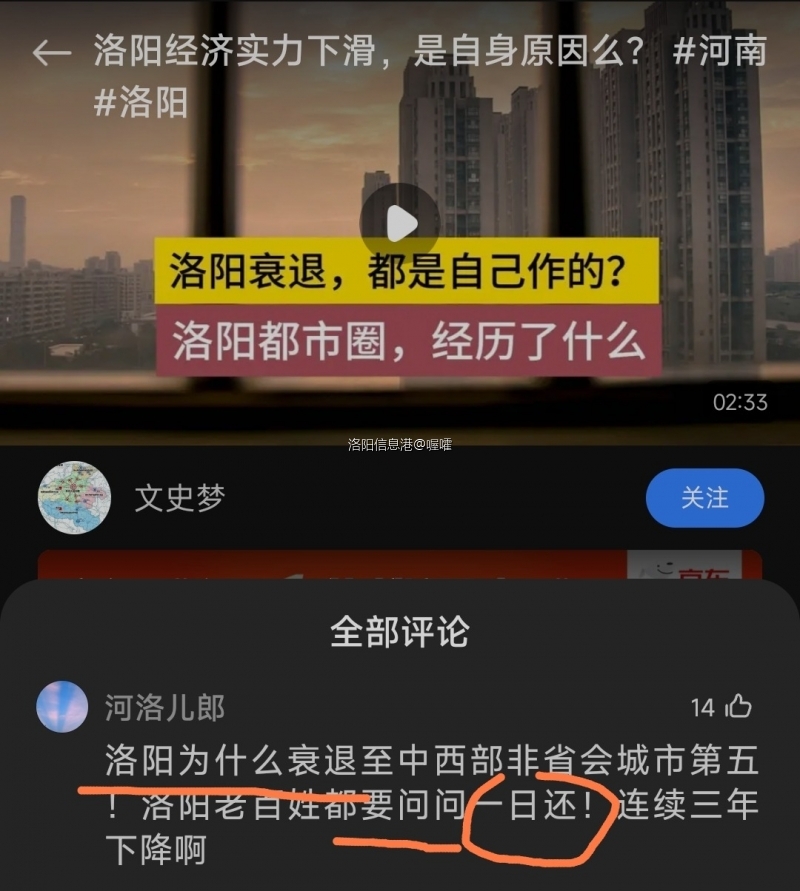Open commenter 河洛儿郎's avatar
This screenshot has height=891, width=800.
(62, 707)
